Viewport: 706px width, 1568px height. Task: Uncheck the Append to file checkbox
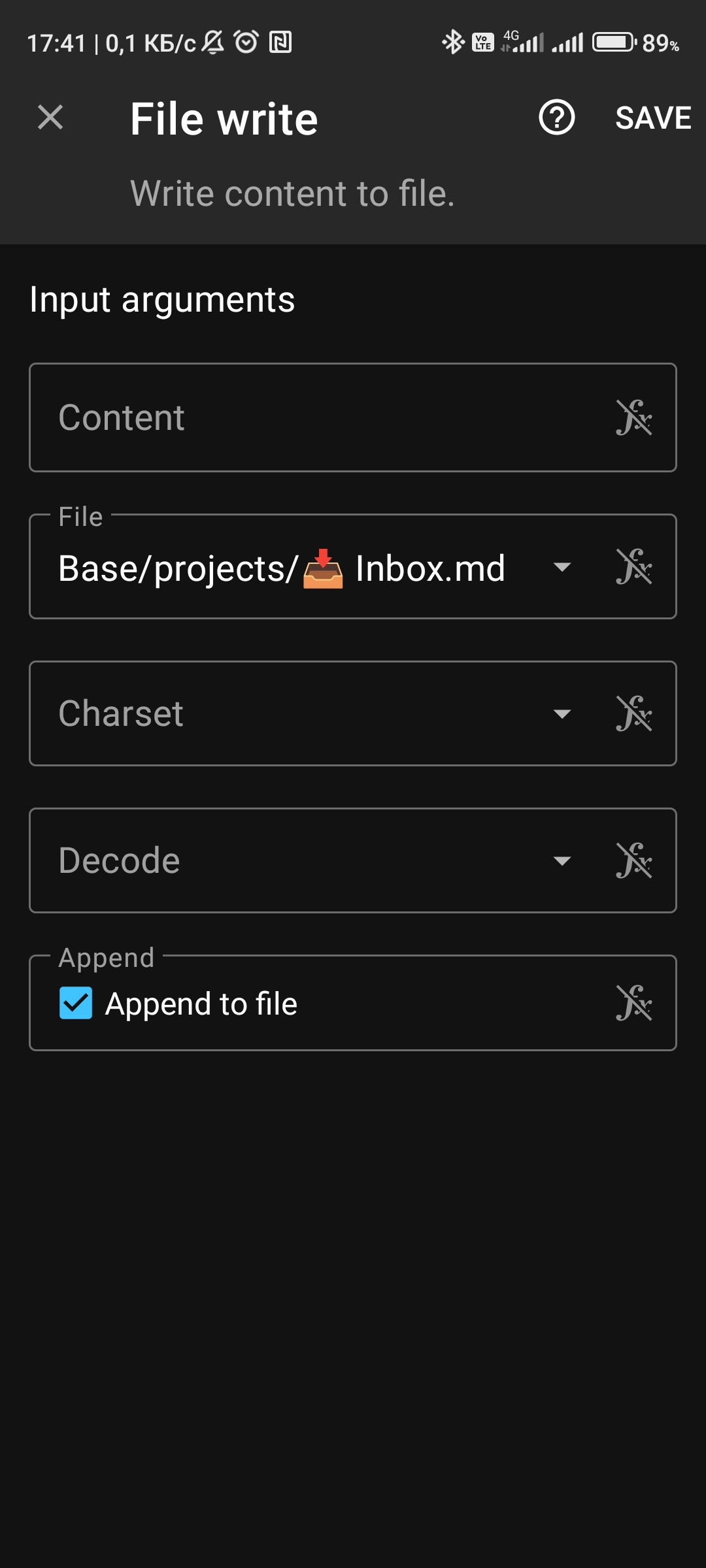click(76, 1003)
